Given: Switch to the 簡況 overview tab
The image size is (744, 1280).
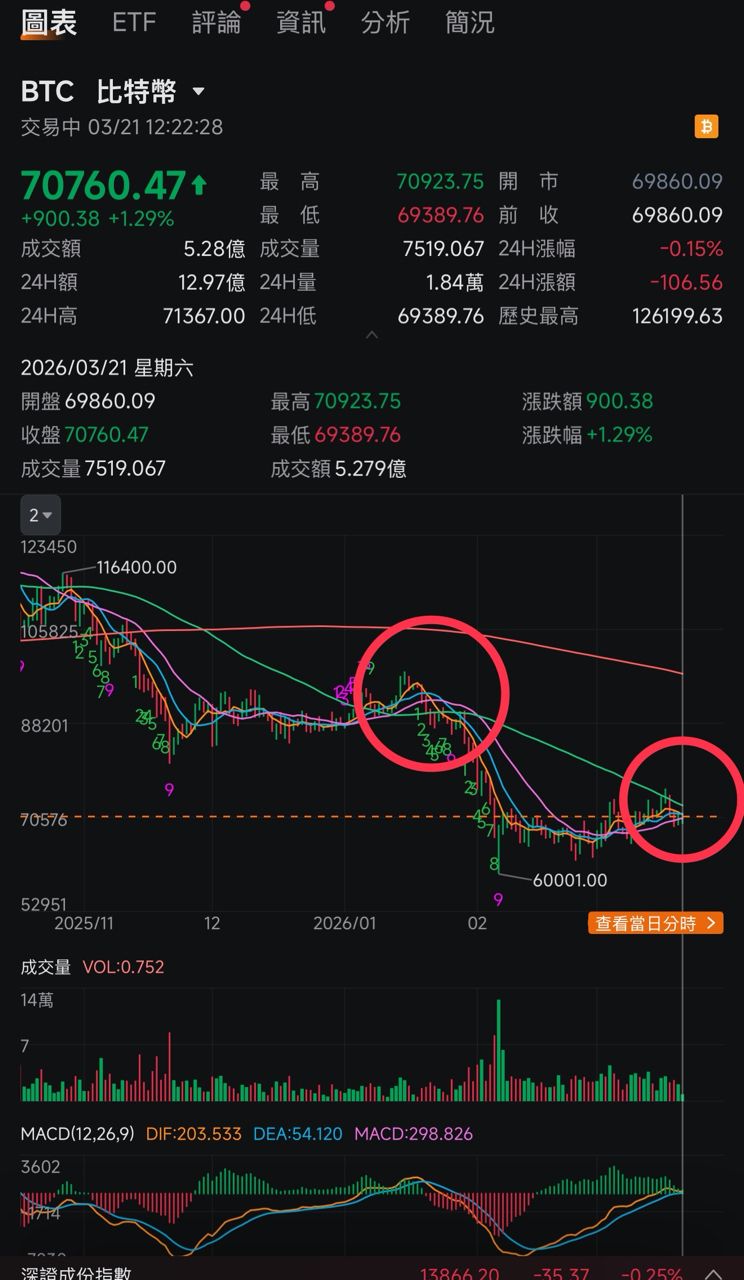Looking at the screenshot, I should 470,22.
